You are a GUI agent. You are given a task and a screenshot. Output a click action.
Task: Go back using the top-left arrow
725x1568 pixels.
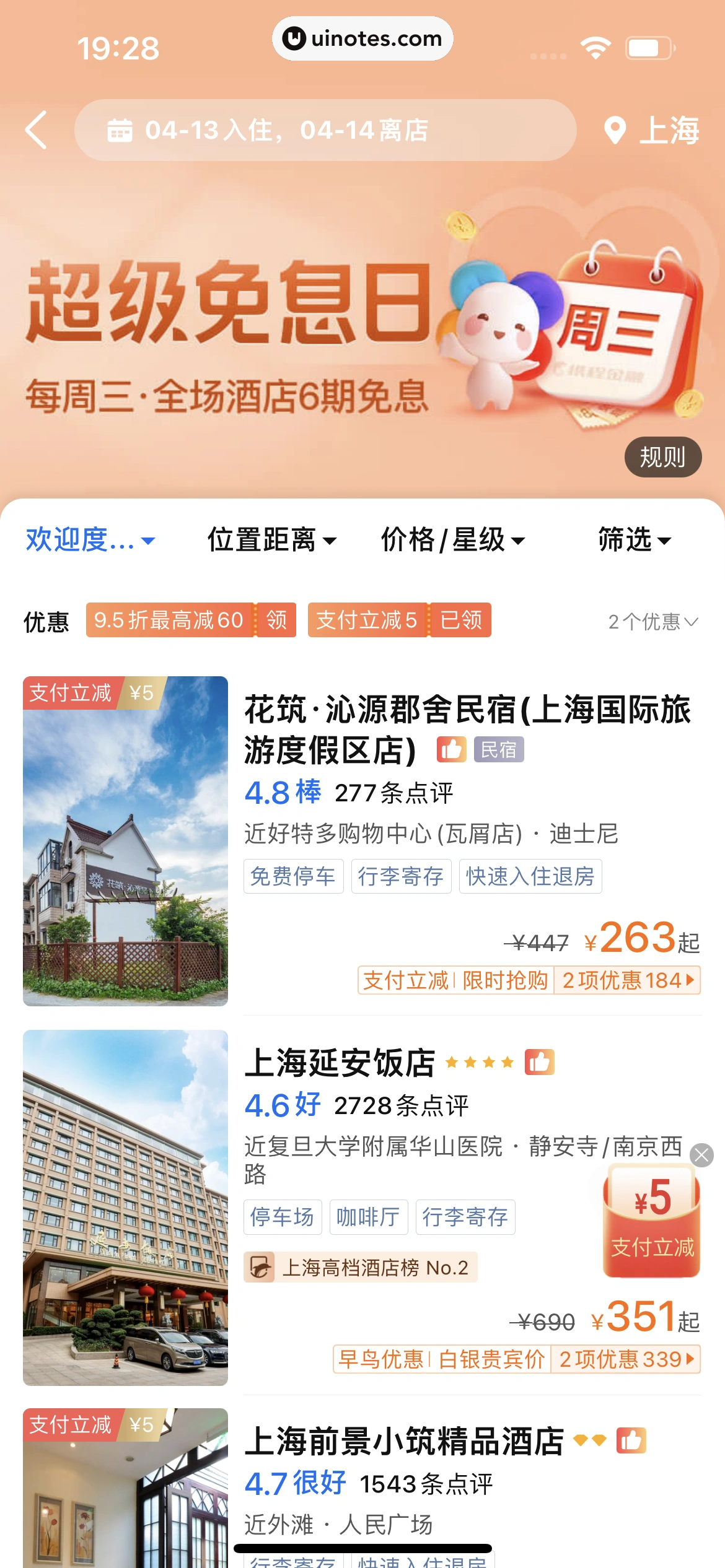click(36, 130)
